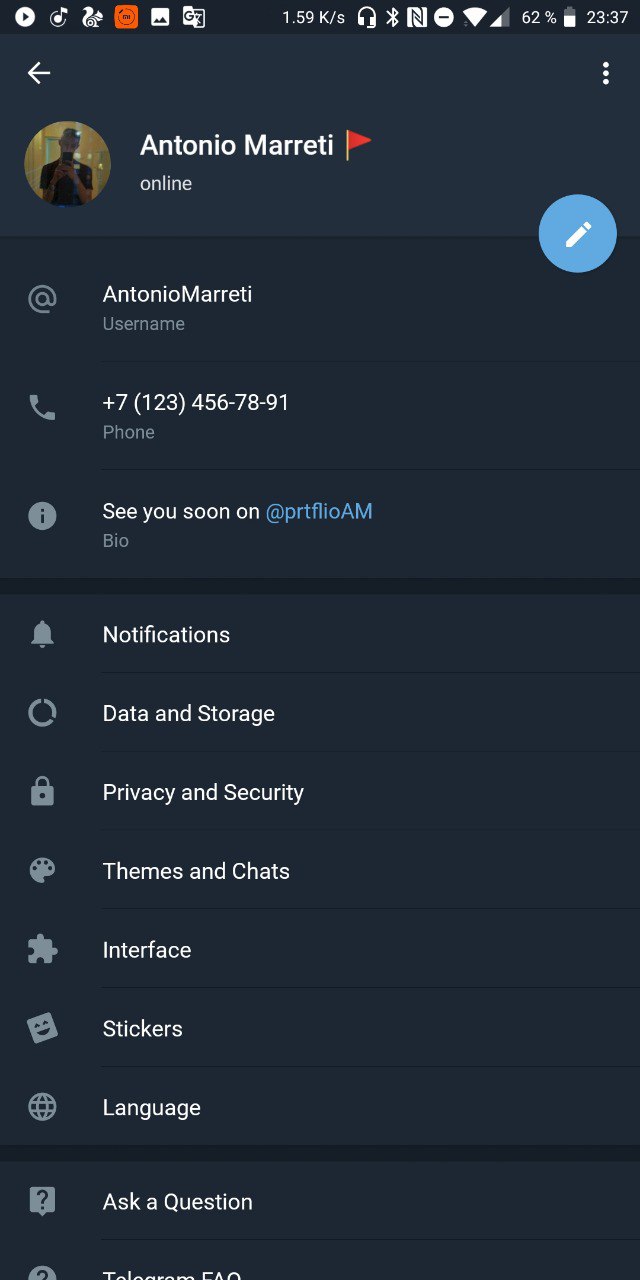
Task: Open Notifications settings
Action: click(320, 634)
